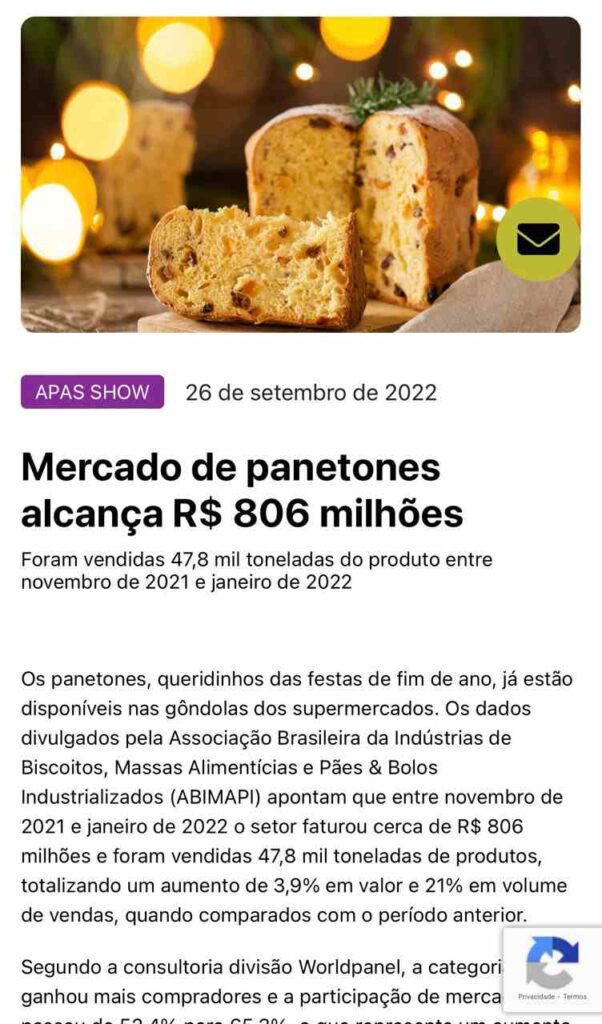Open the reCAPTCHA Privacidade link
Image resolution: width=602 pixels, height=1024 pixels.
tap(536, 997)
